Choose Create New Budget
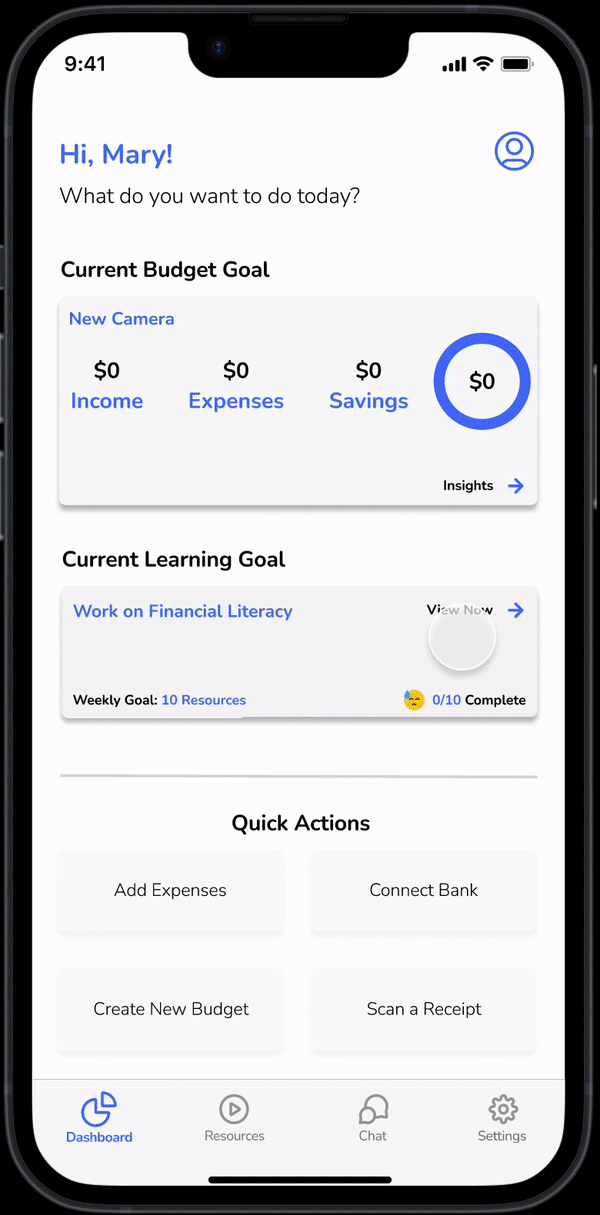600x1215 pixels. pos(171,1009)
